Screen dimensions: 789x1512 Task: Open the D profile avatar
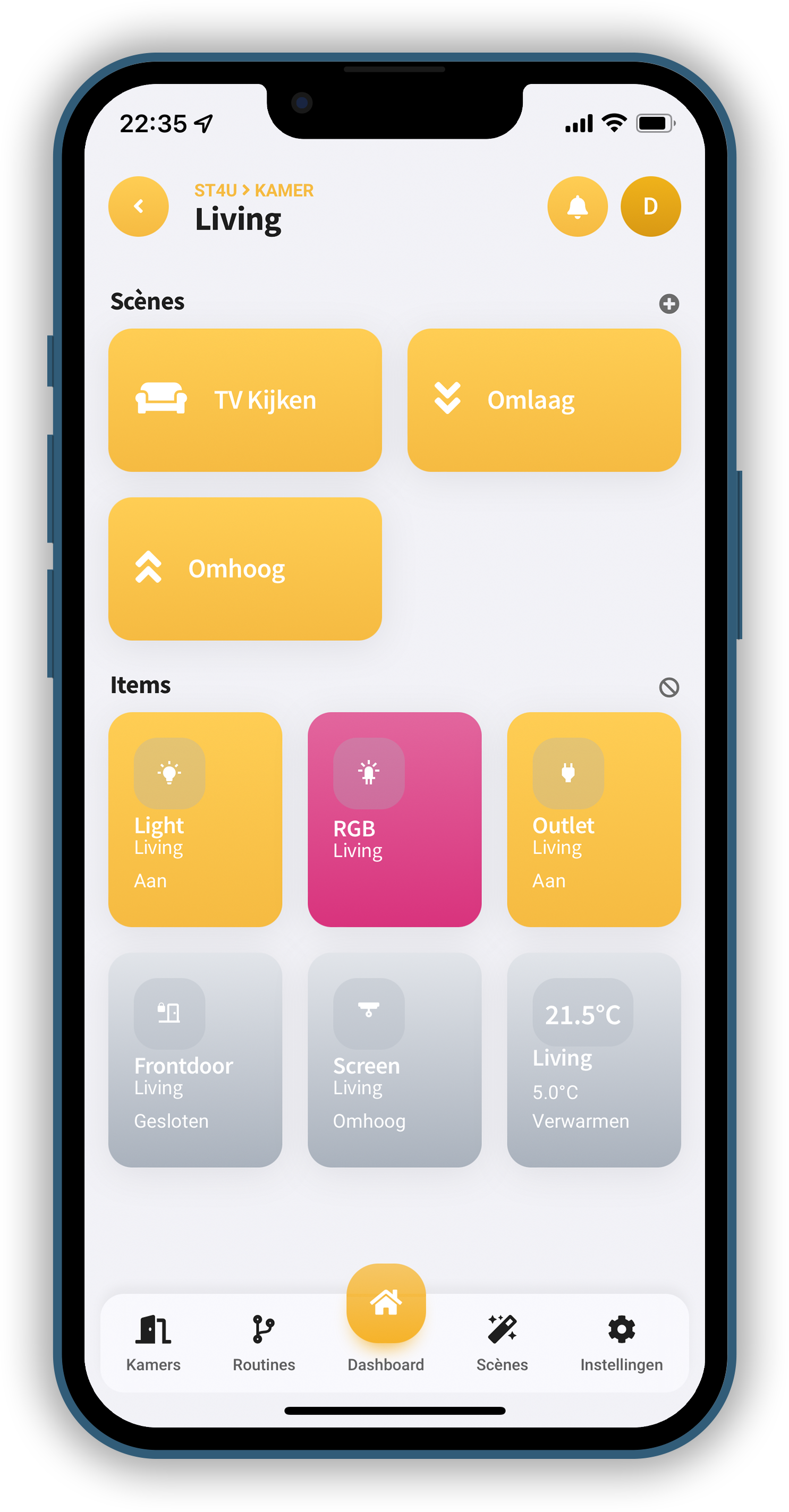pyautogui.click(x=650, y=207)
